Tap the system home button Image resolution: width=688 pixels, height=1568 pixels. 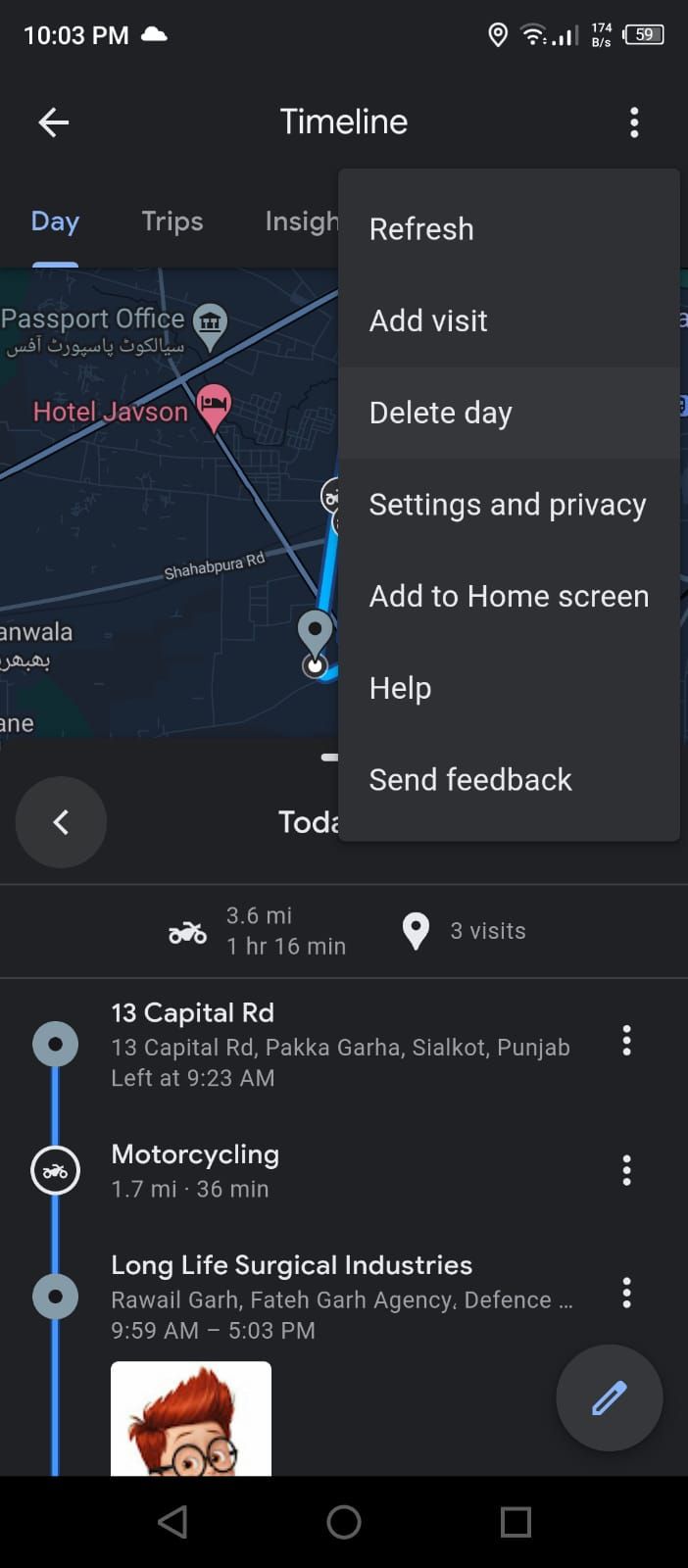coord(344,1522)
